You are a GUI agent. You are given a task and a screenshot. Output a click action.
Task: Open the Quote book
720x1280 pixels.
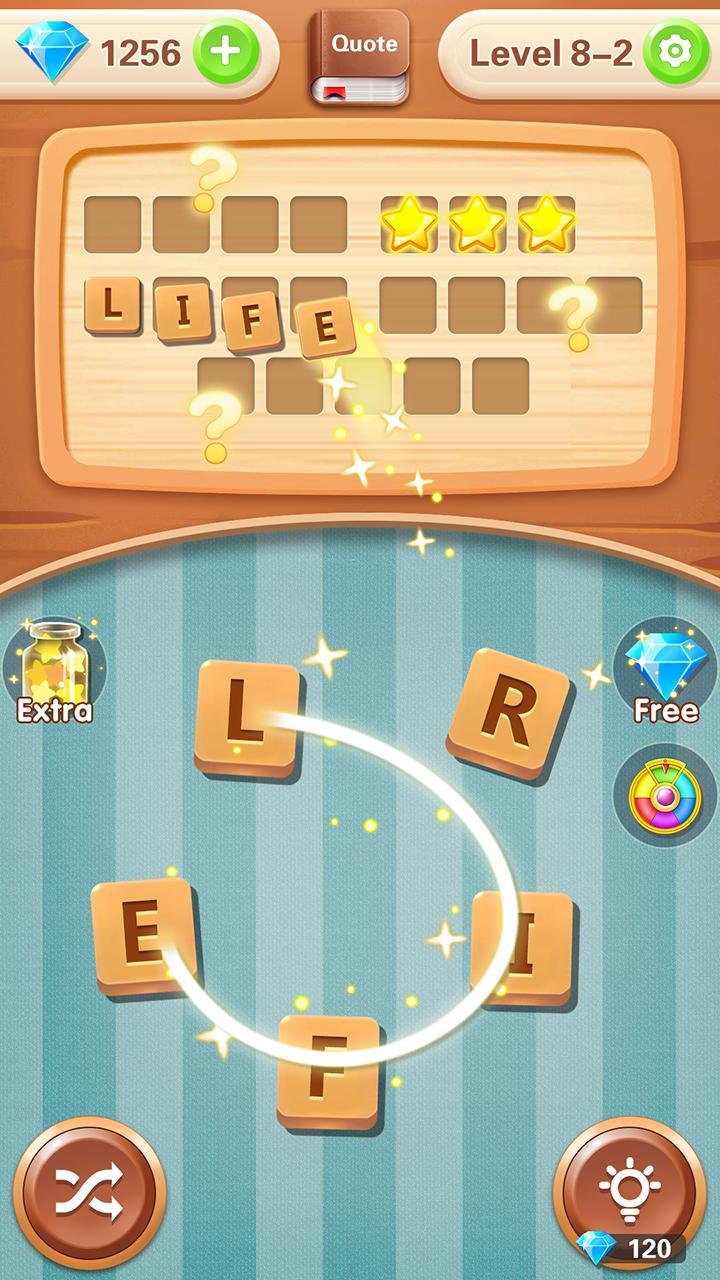point(360,56)
